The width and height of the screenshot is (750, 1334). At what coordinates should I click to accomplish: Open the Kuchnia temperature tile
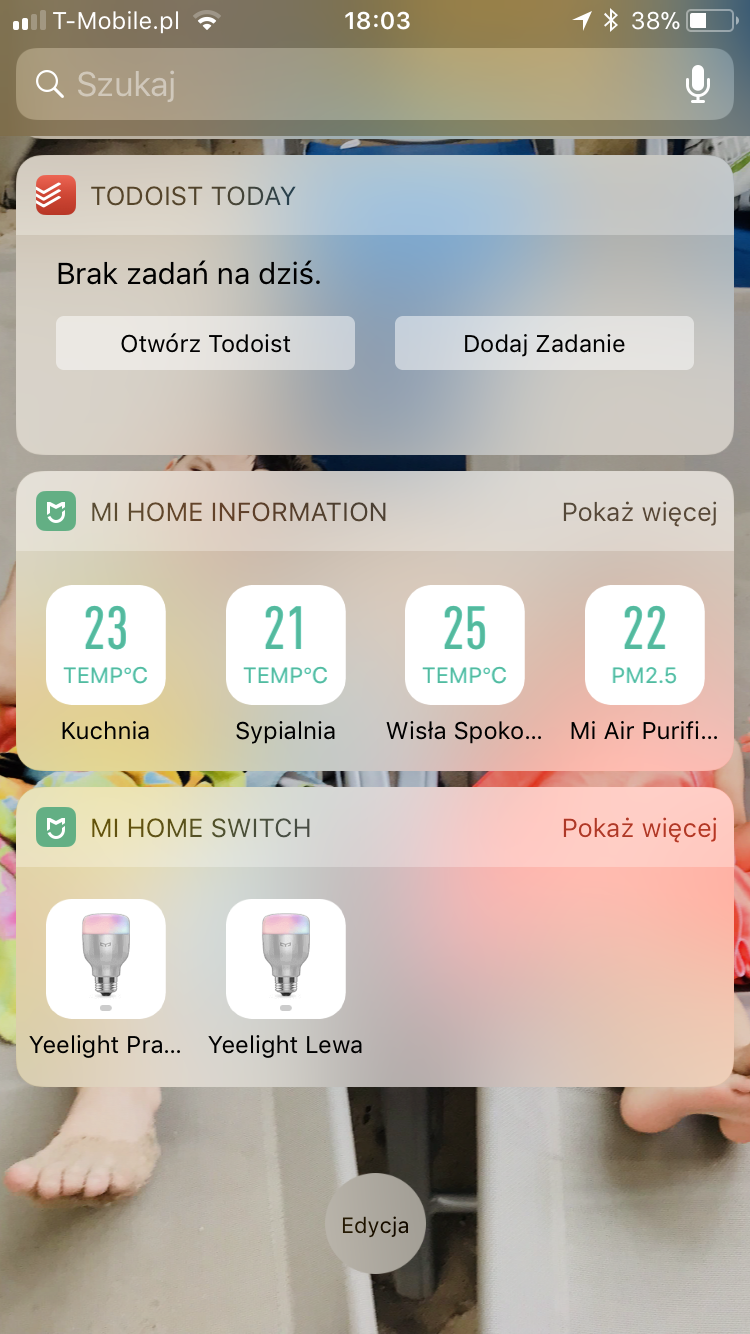point(106,645)
